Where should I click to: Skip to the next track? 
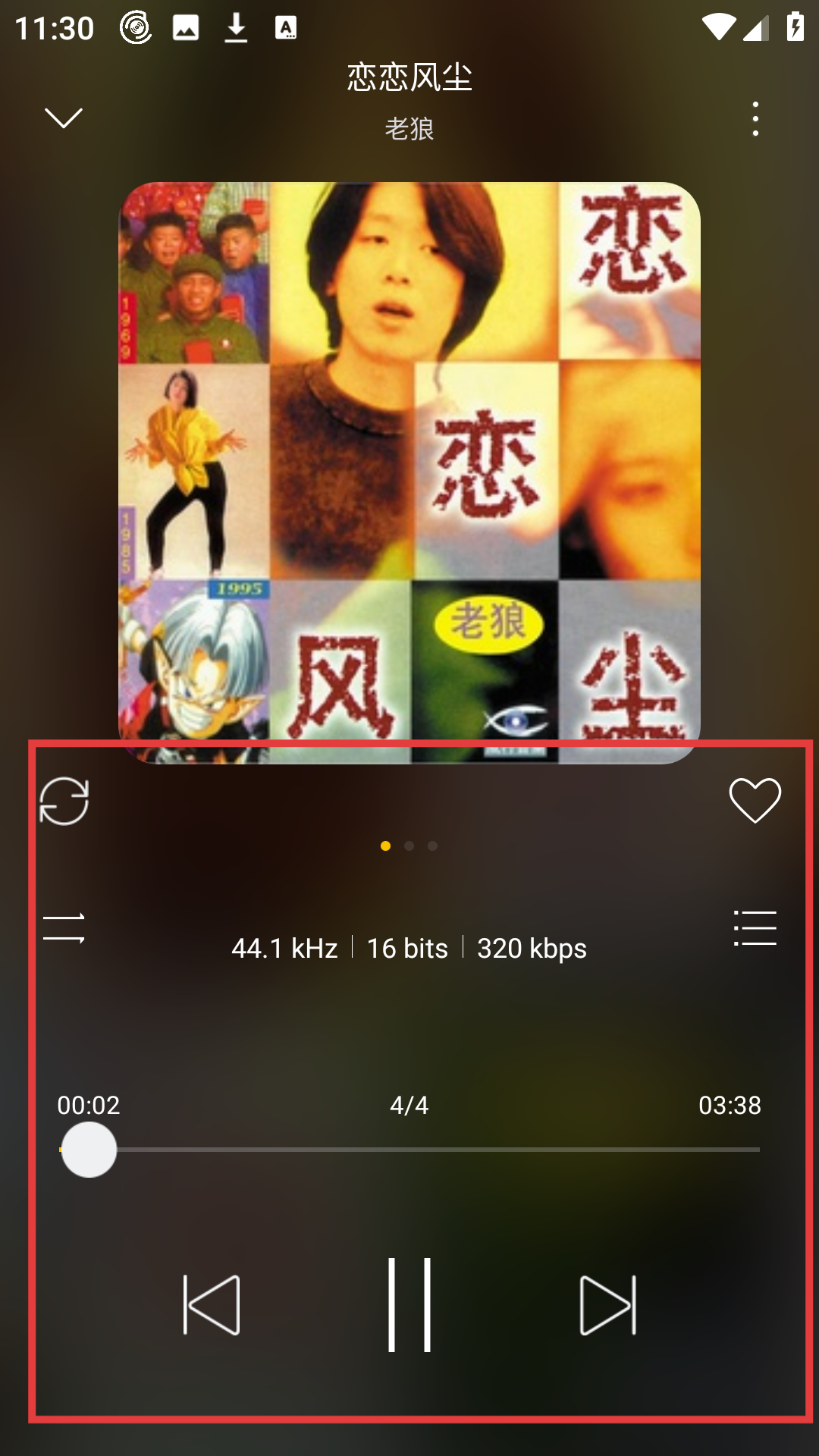coord(607,1305)
